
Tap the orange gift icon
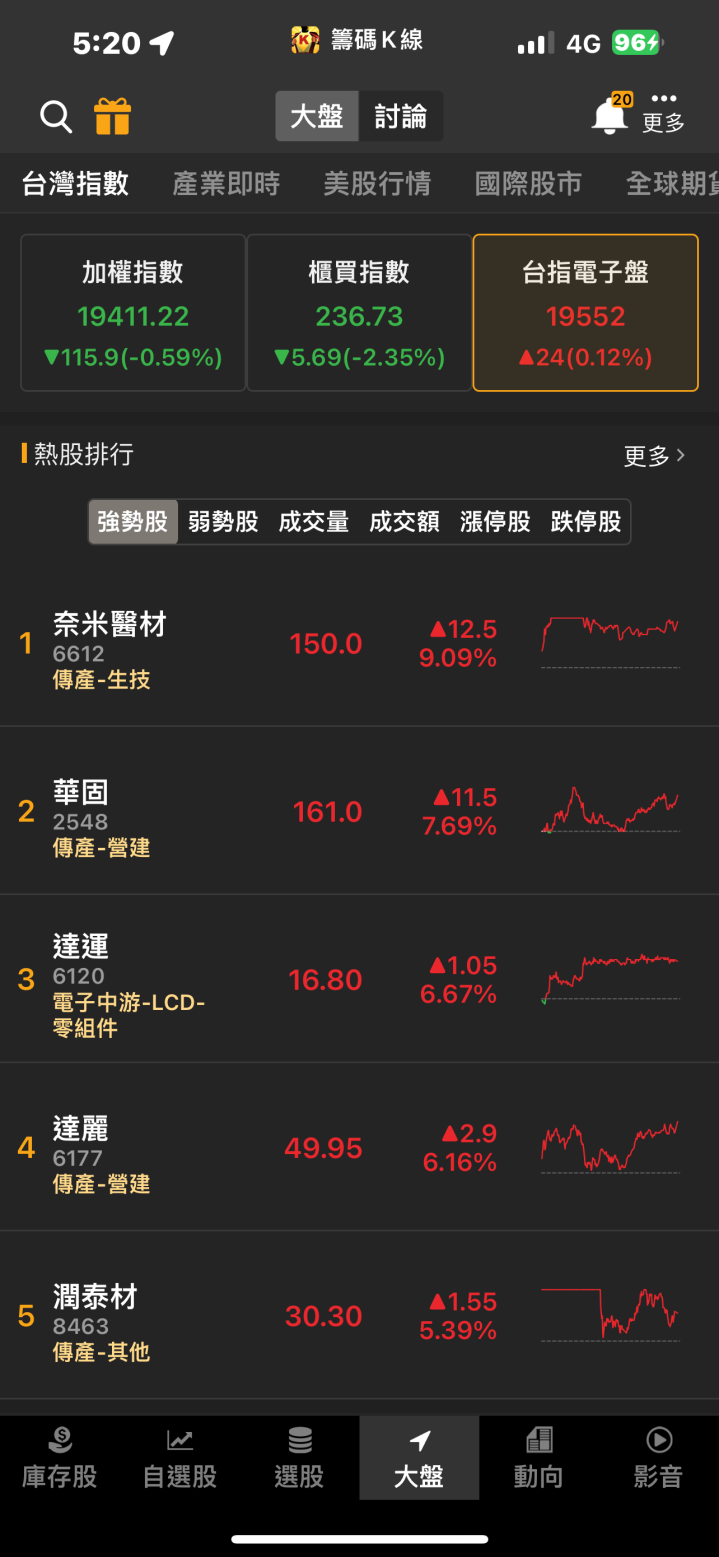[113, 117]
